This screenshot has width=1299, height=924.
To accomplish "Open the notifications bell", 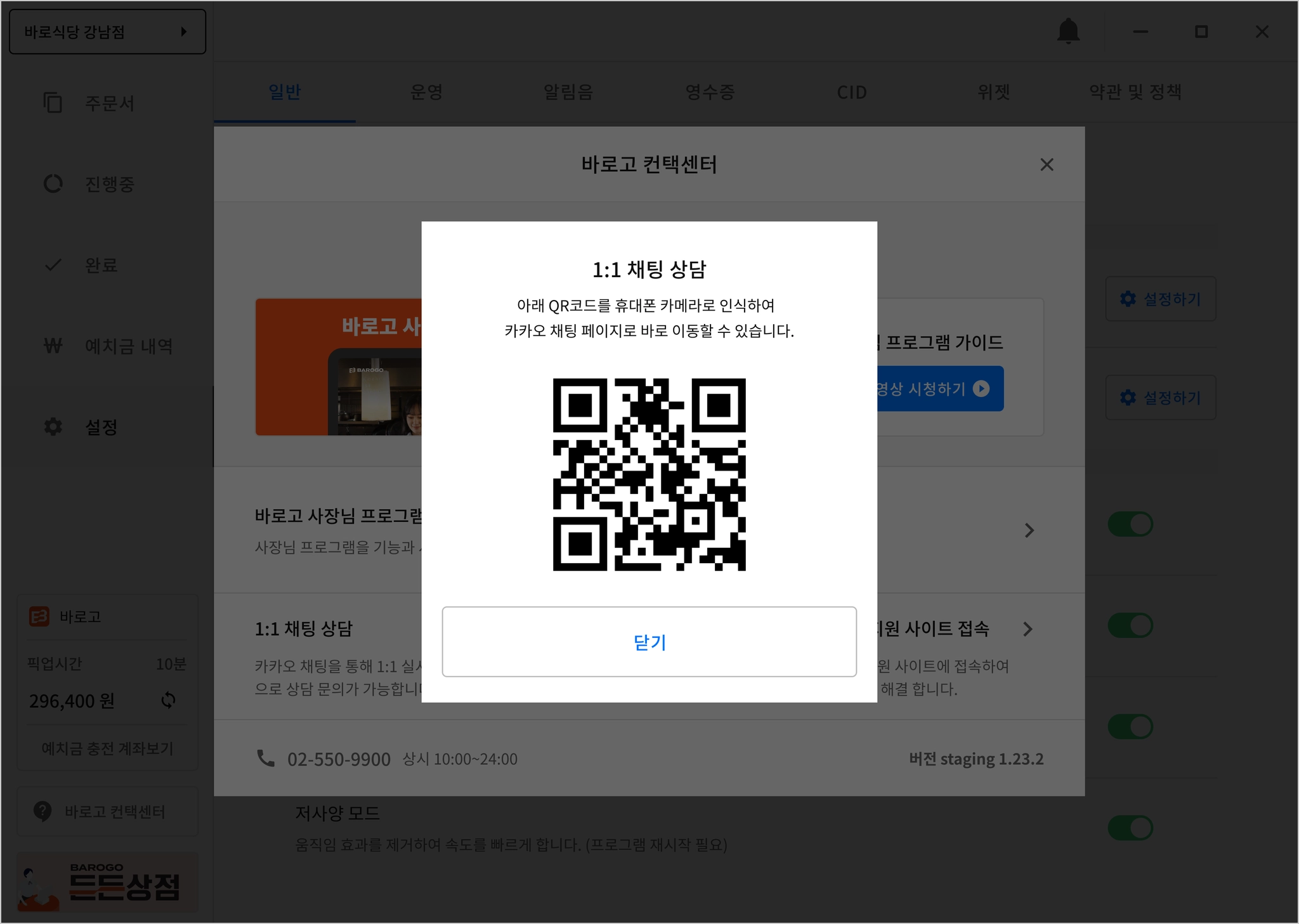I will tap(1068, 31).
